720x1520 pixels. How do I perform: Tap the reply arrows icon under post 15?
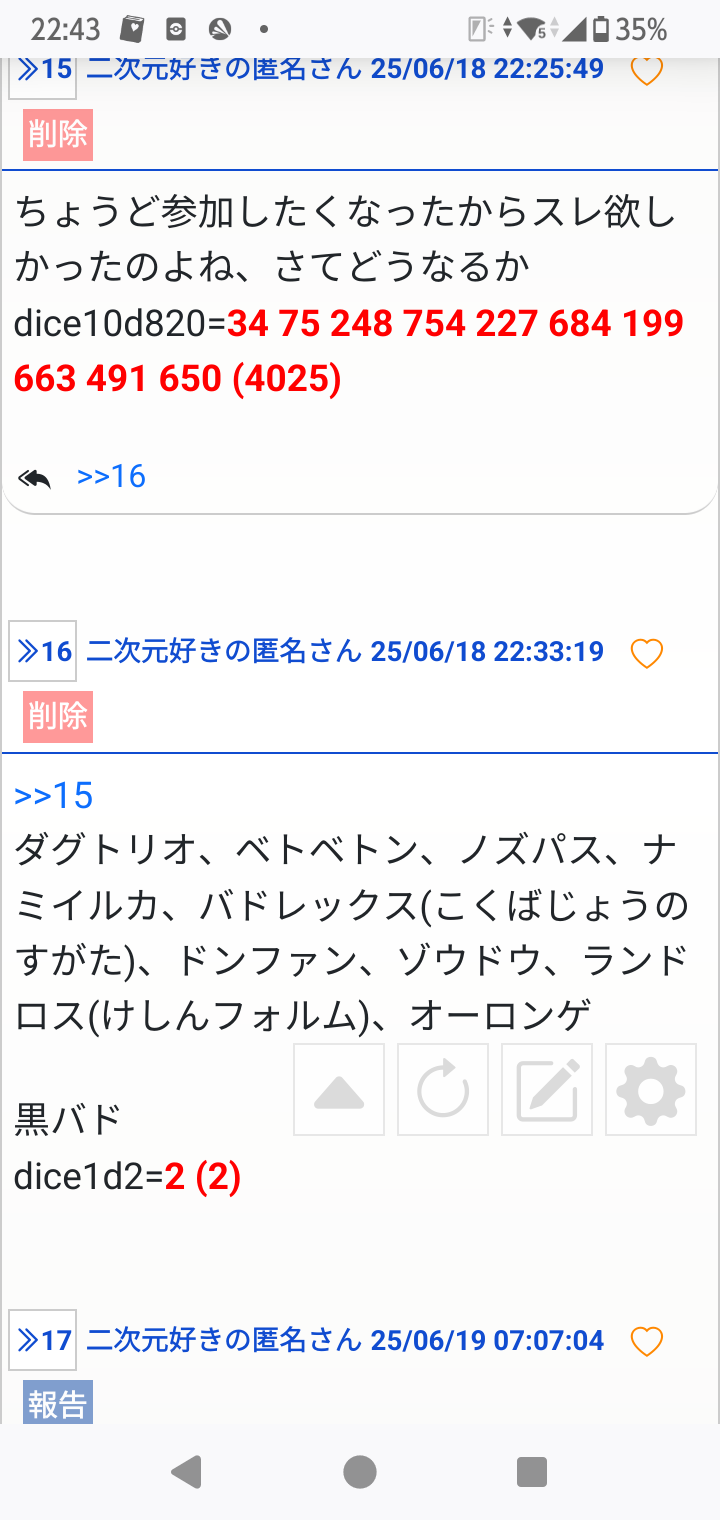(35, 479)
